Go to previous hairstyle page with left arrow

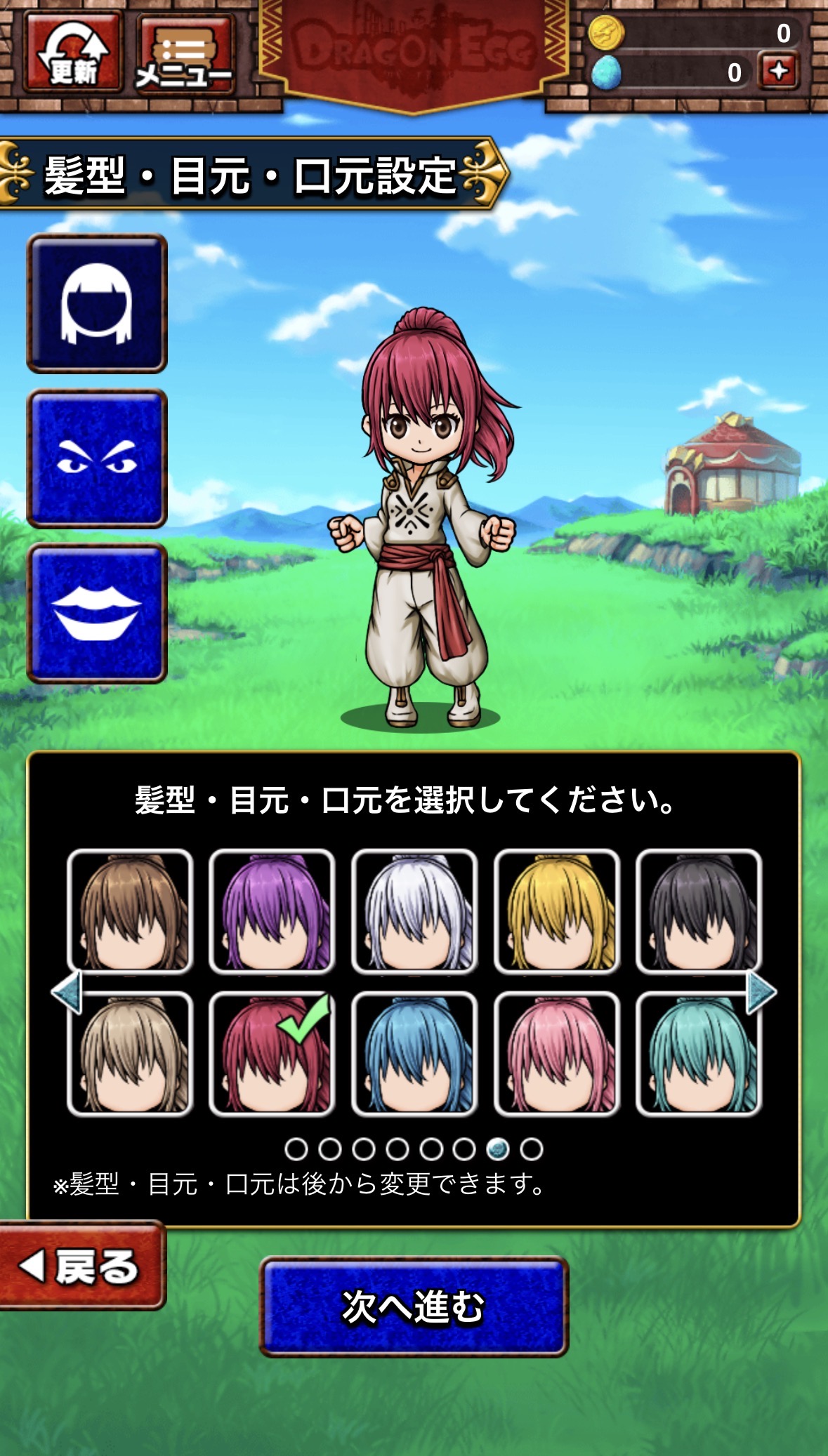[67, 992]
